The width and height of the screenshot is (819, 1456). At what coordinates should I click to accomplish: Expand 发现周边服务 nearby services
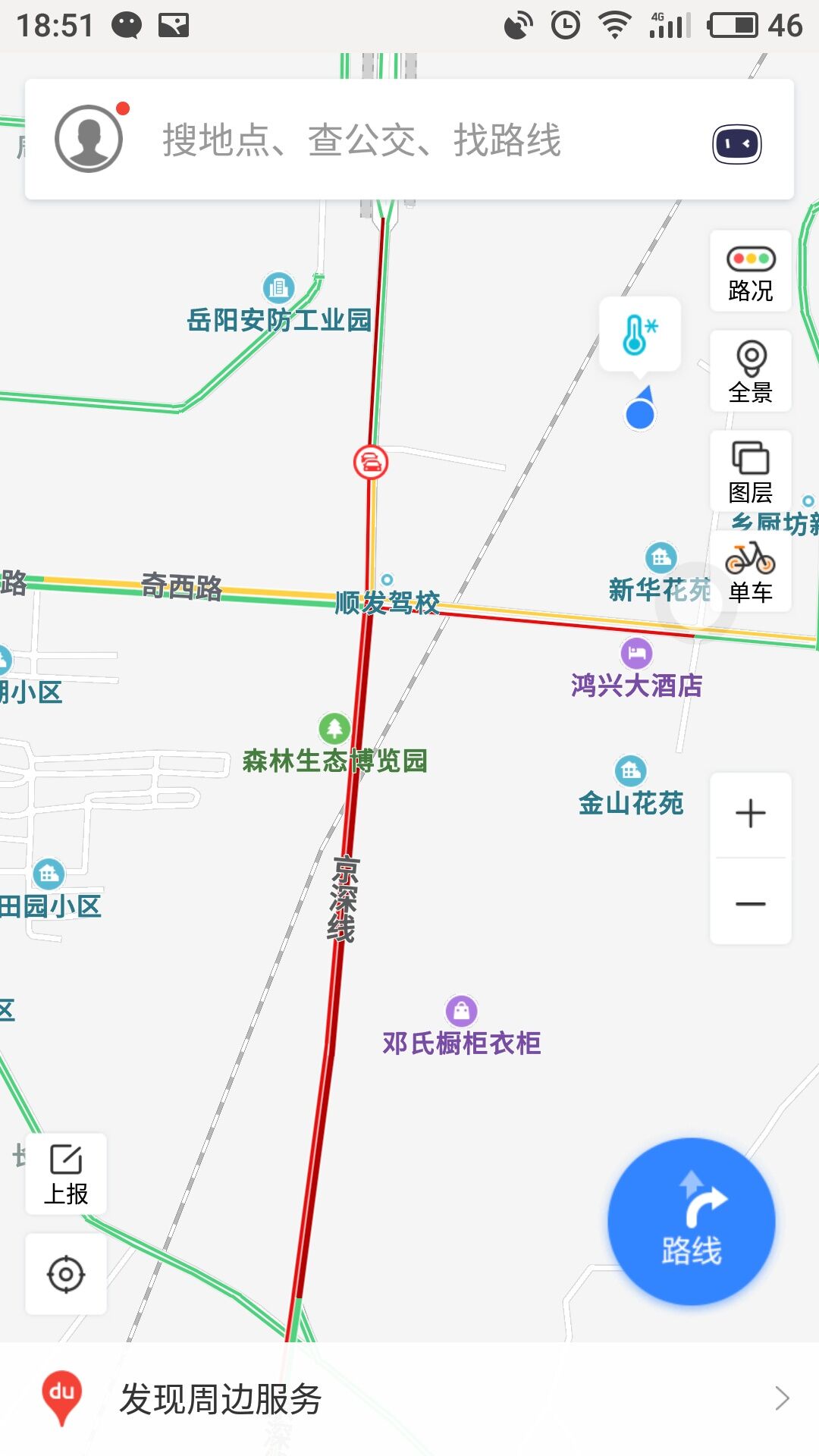click(409, 1398)
